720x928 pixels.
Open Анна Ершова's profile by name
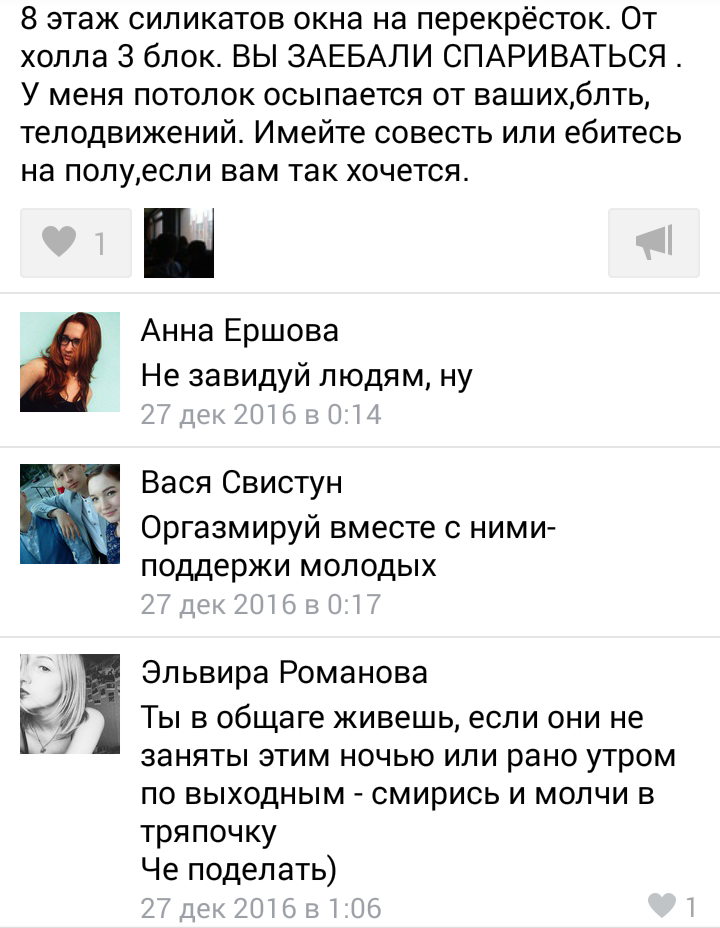tap(240, 330)
